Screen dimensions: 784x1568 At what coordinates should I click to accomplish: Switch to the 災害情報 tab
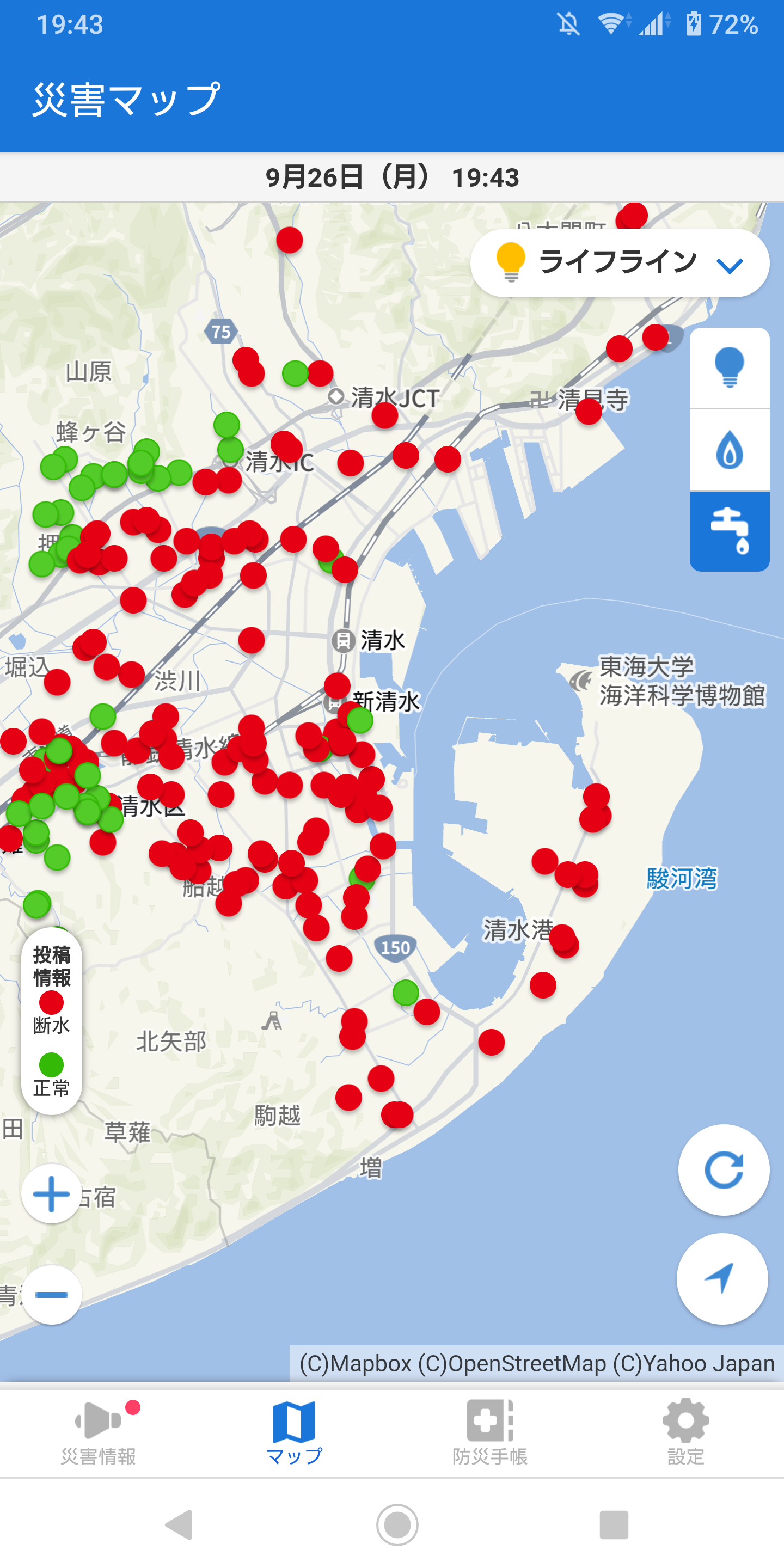[99, 1433]
